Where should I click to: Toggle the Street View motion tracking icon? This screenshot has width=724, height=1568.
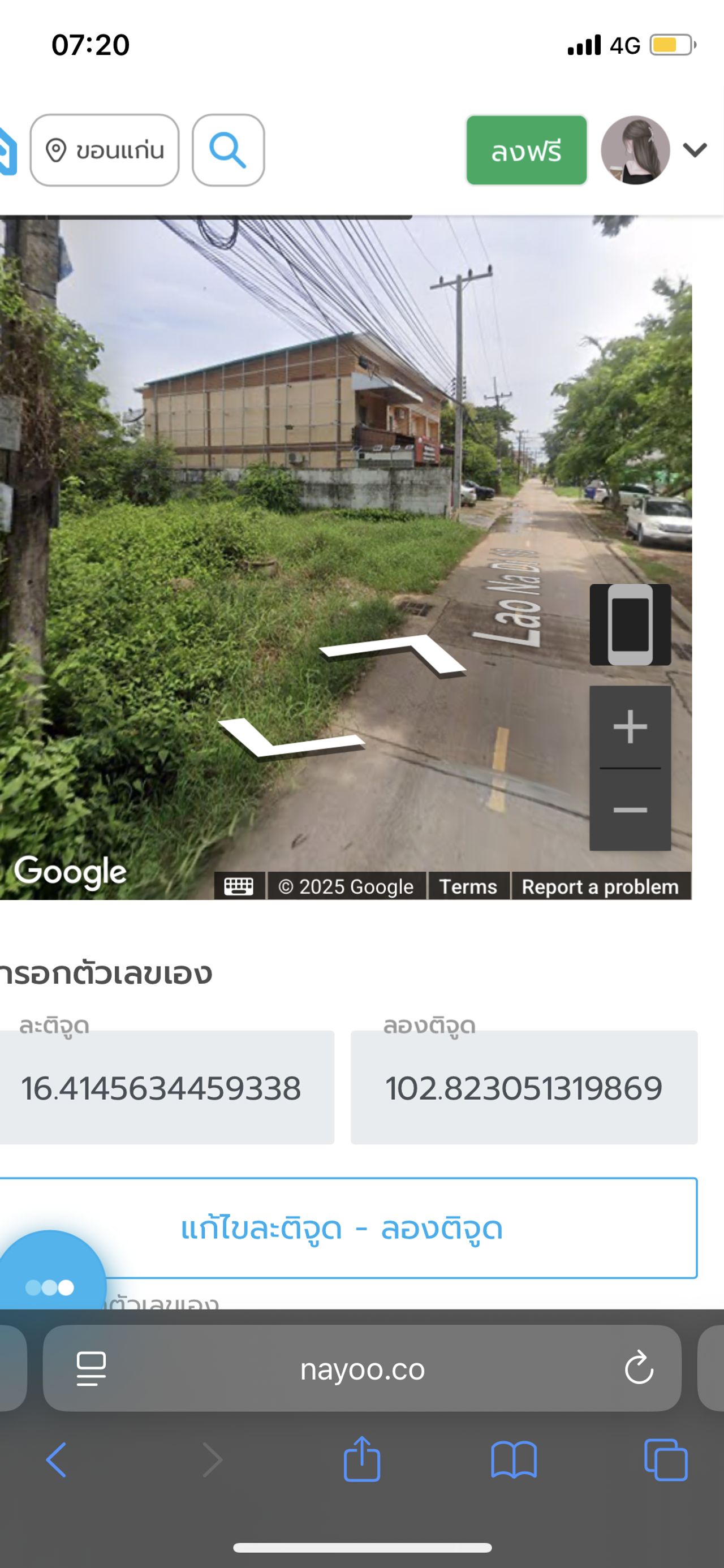click(630, 624)
